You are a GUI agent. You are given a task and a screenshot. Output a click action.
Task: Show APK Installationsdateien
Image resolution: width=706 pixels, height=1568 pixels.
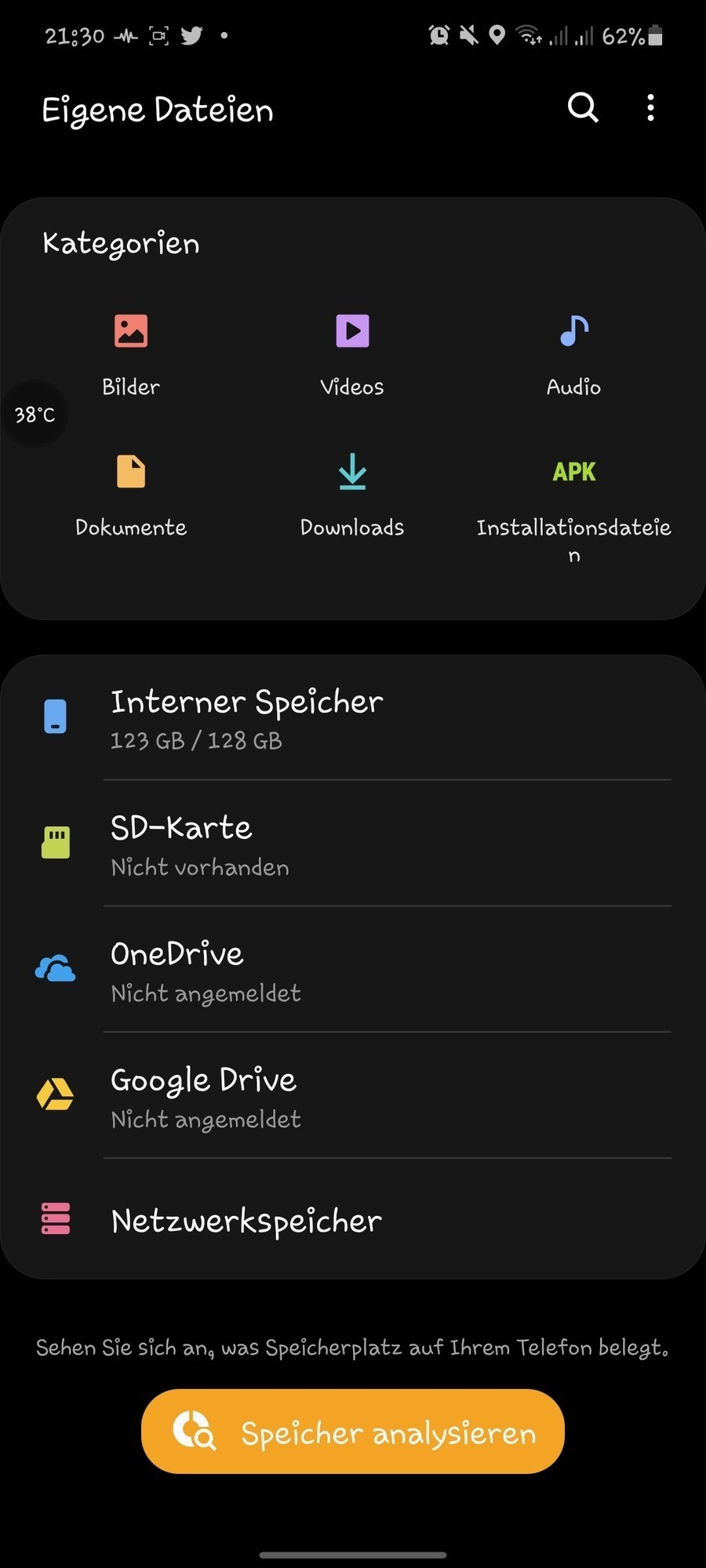coord(573,502)
